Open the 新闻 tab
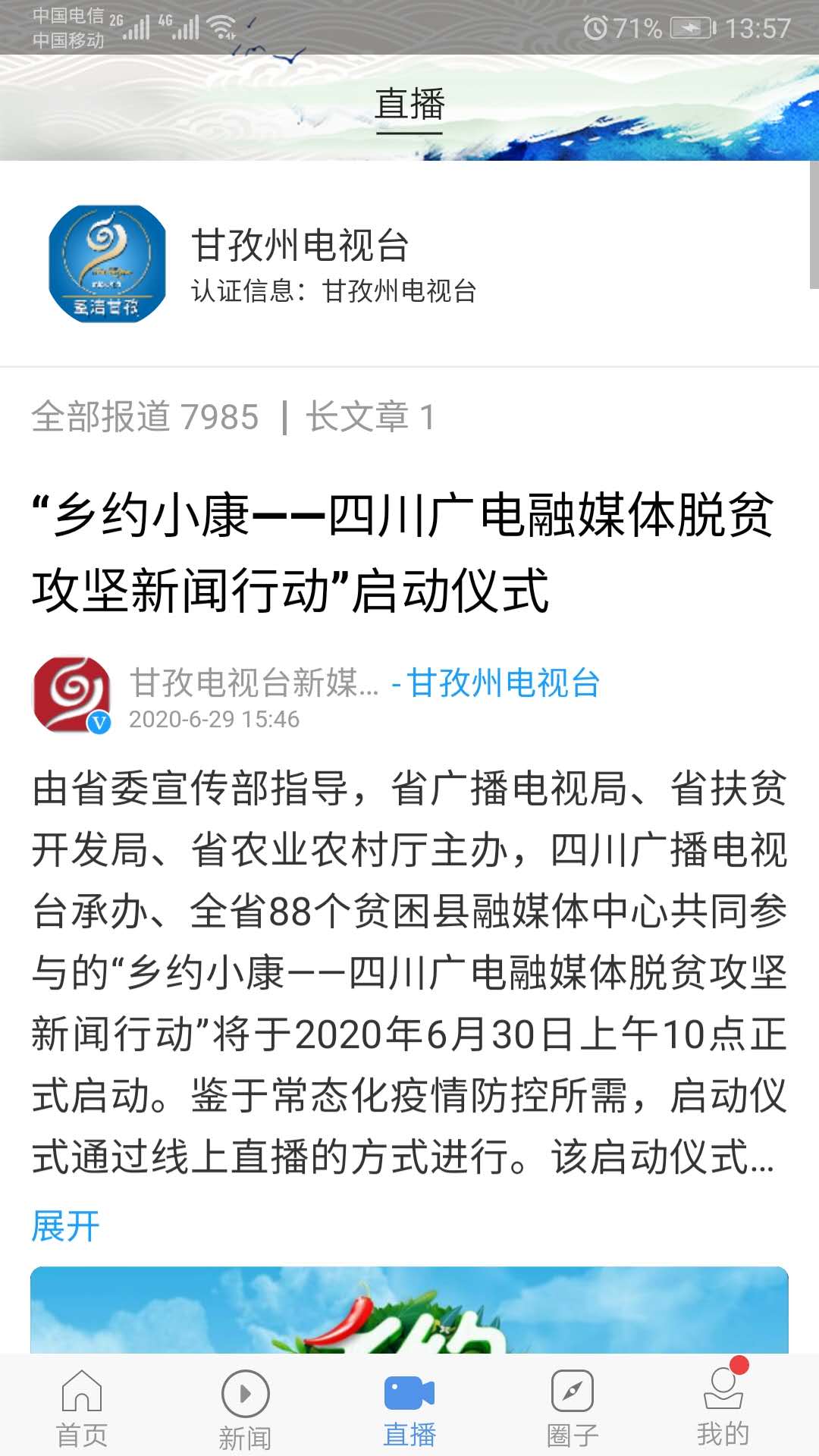The width and height of the screenshot is (819, 1456). coord(245,1409)
